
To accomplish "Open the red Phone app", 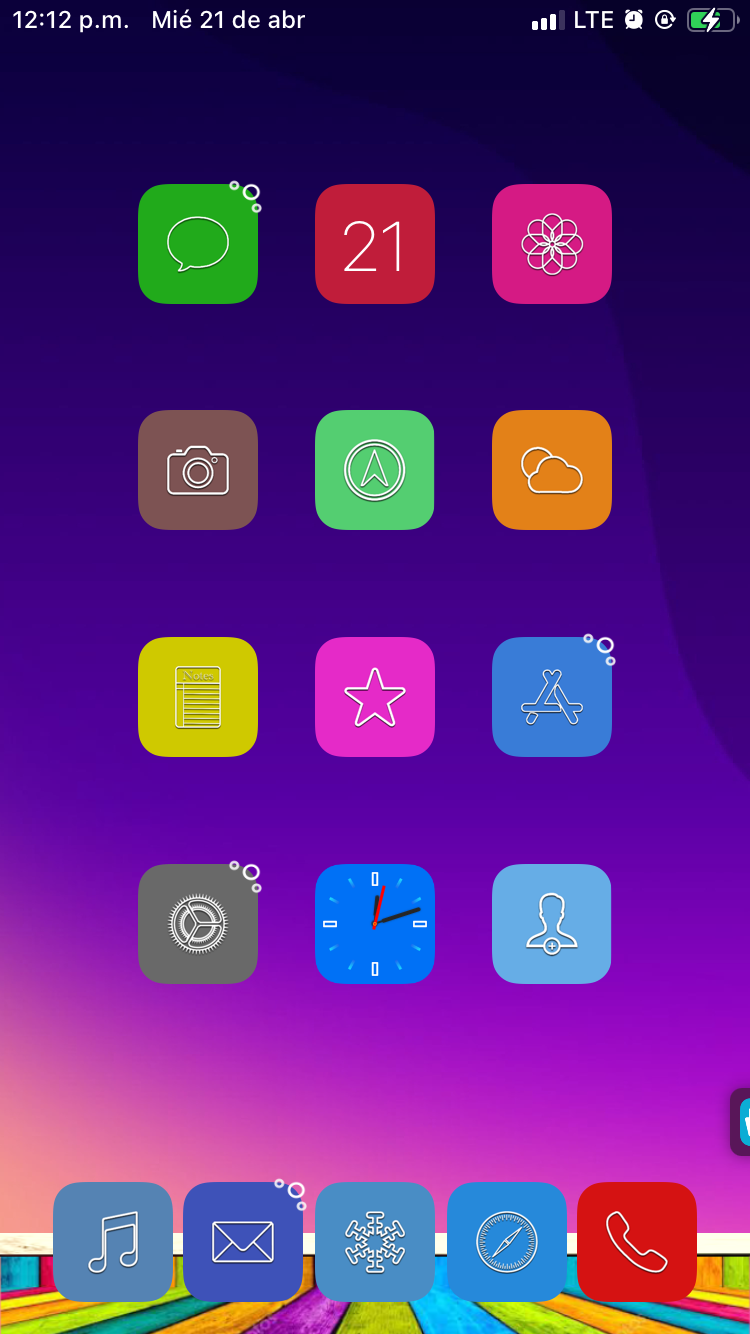I will coord(637,1242).
